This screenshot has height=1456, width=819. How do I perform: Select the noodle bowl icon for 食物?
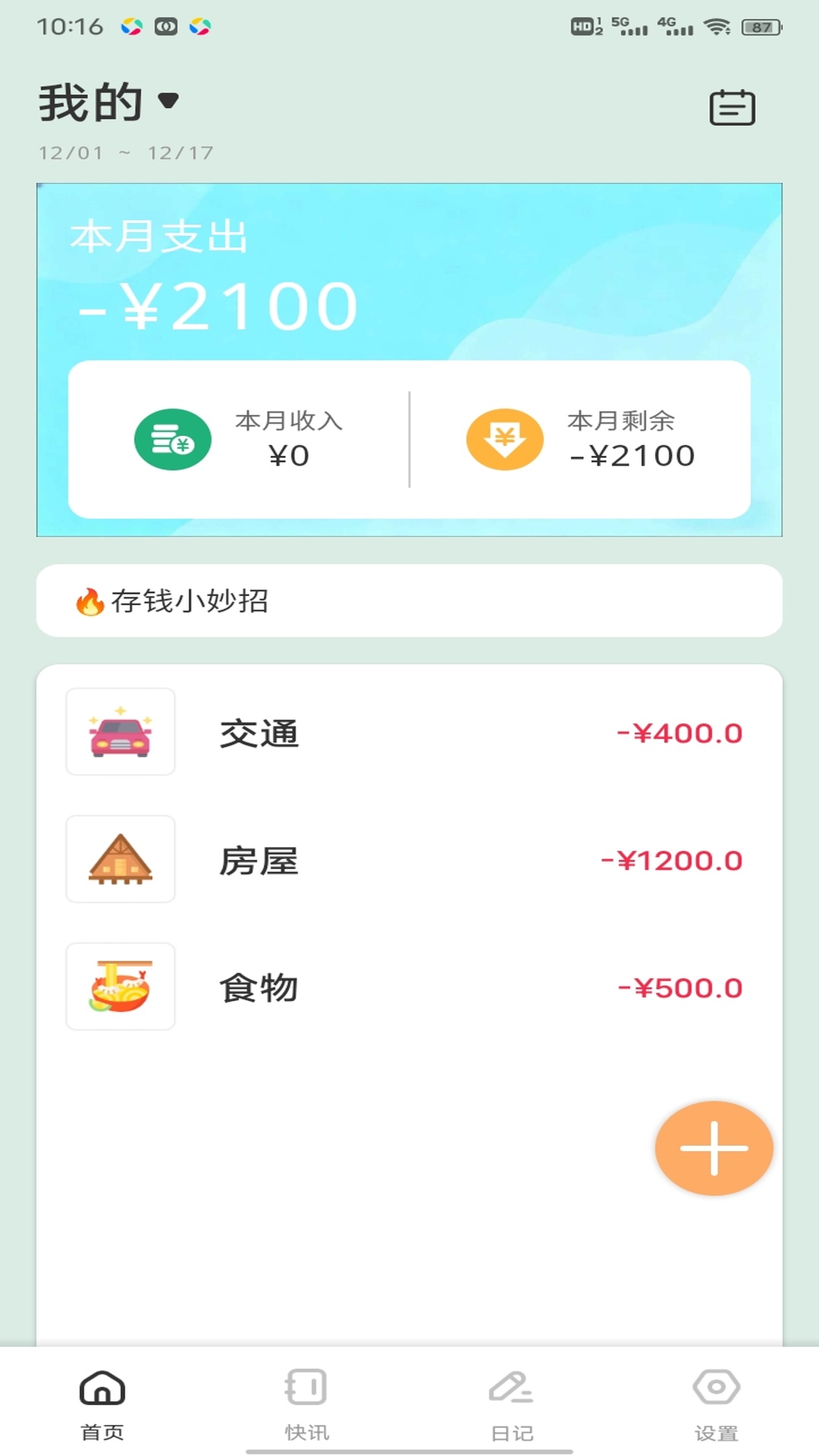coord(121,987)
